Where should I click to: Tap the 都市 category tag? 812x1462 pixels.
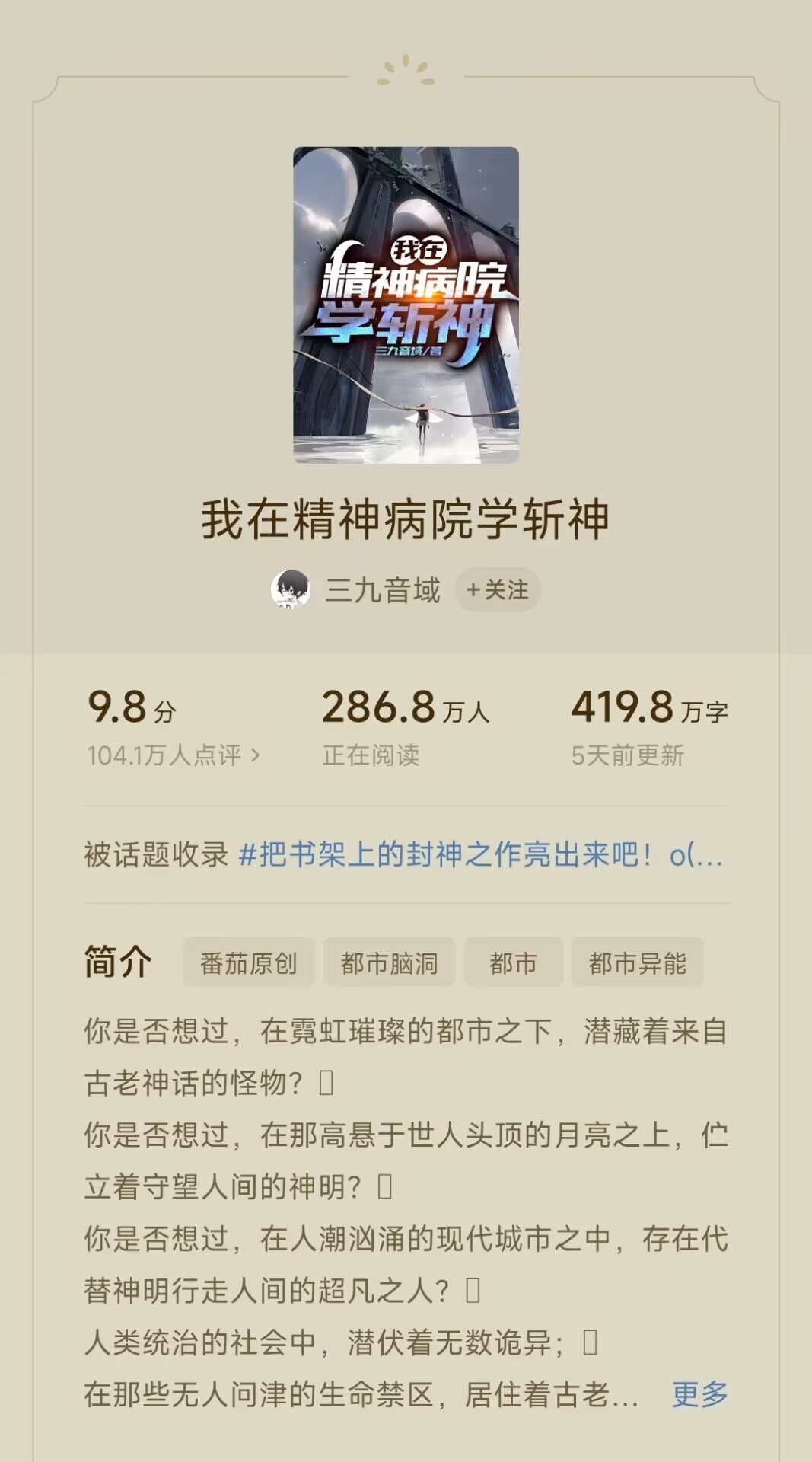(511, 962)
